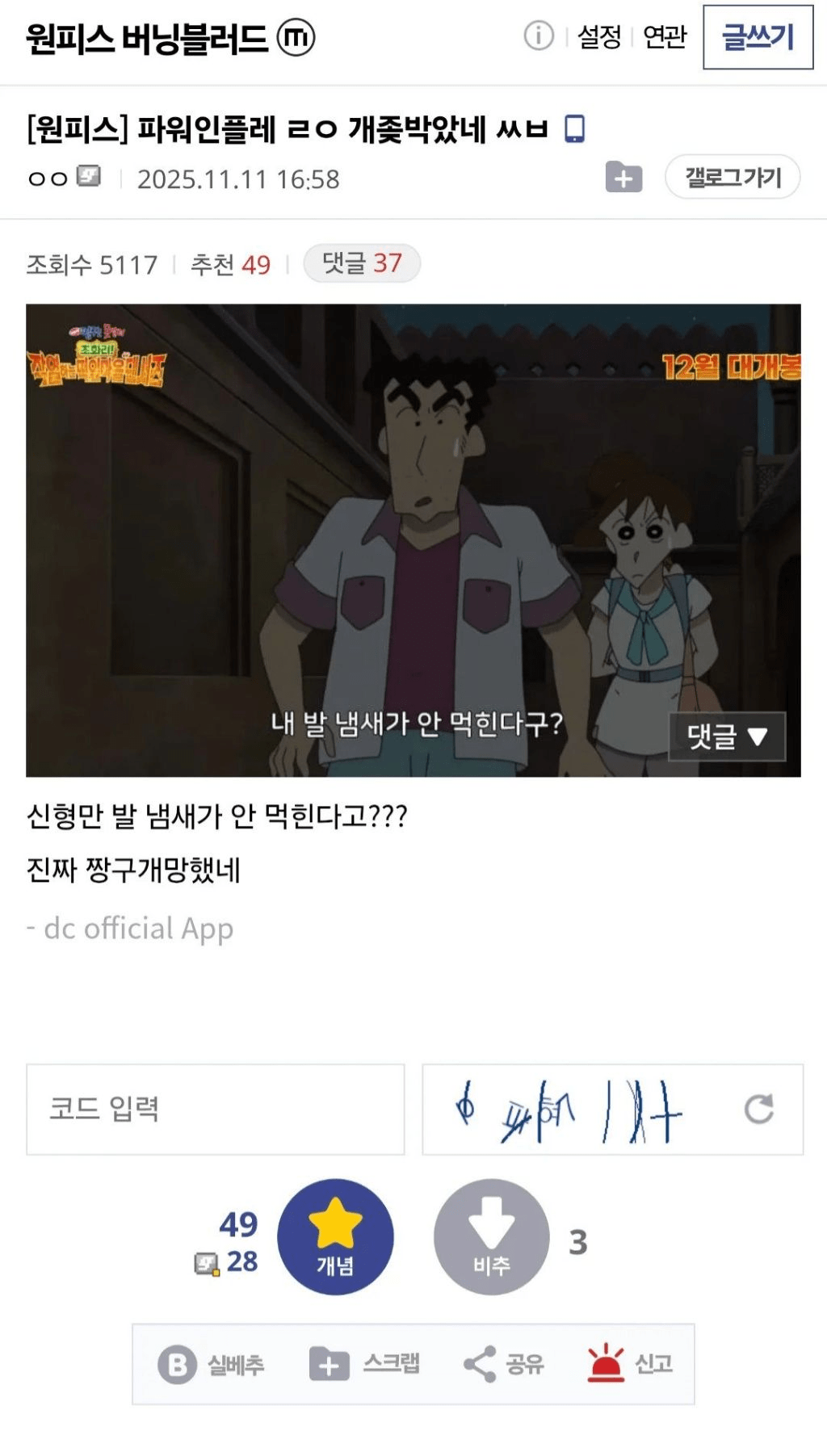
Task: Focus the 코드 입력 field
Action: click(215, 1109)
